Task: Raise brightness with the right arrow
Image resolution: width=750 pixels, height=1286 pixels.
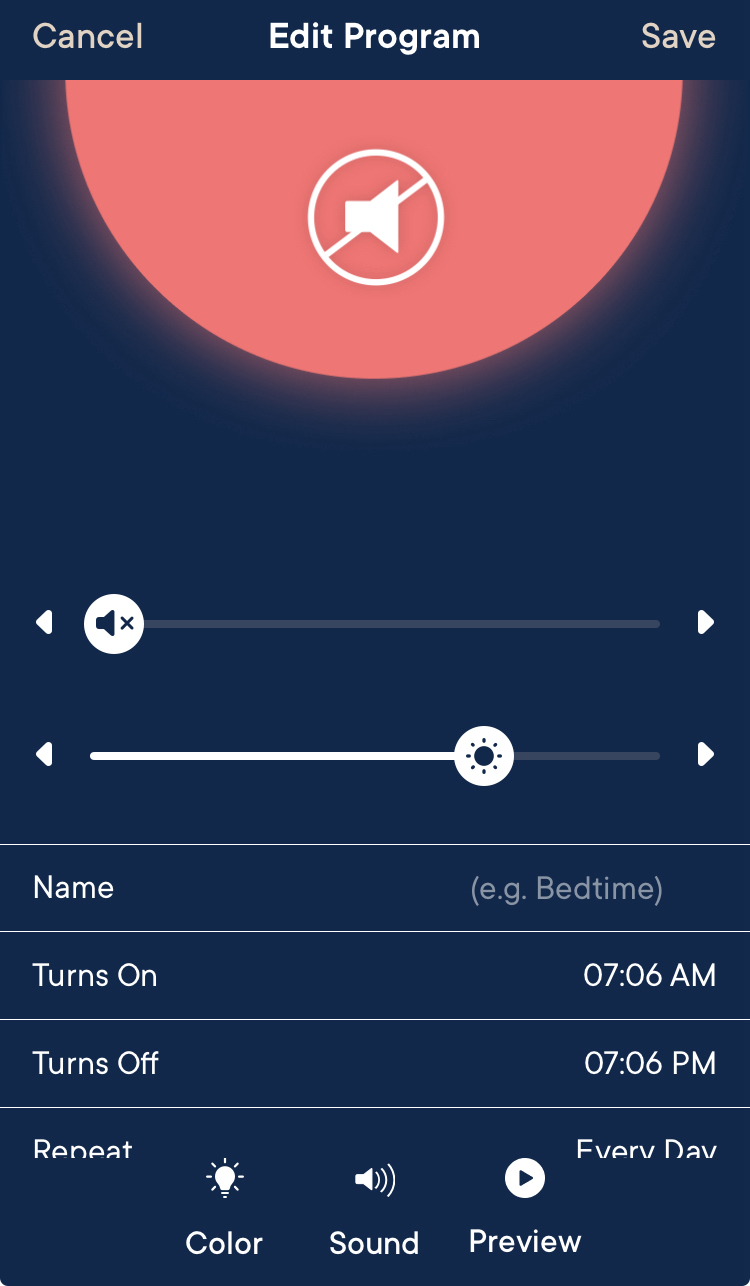Action: coord(706,754)
